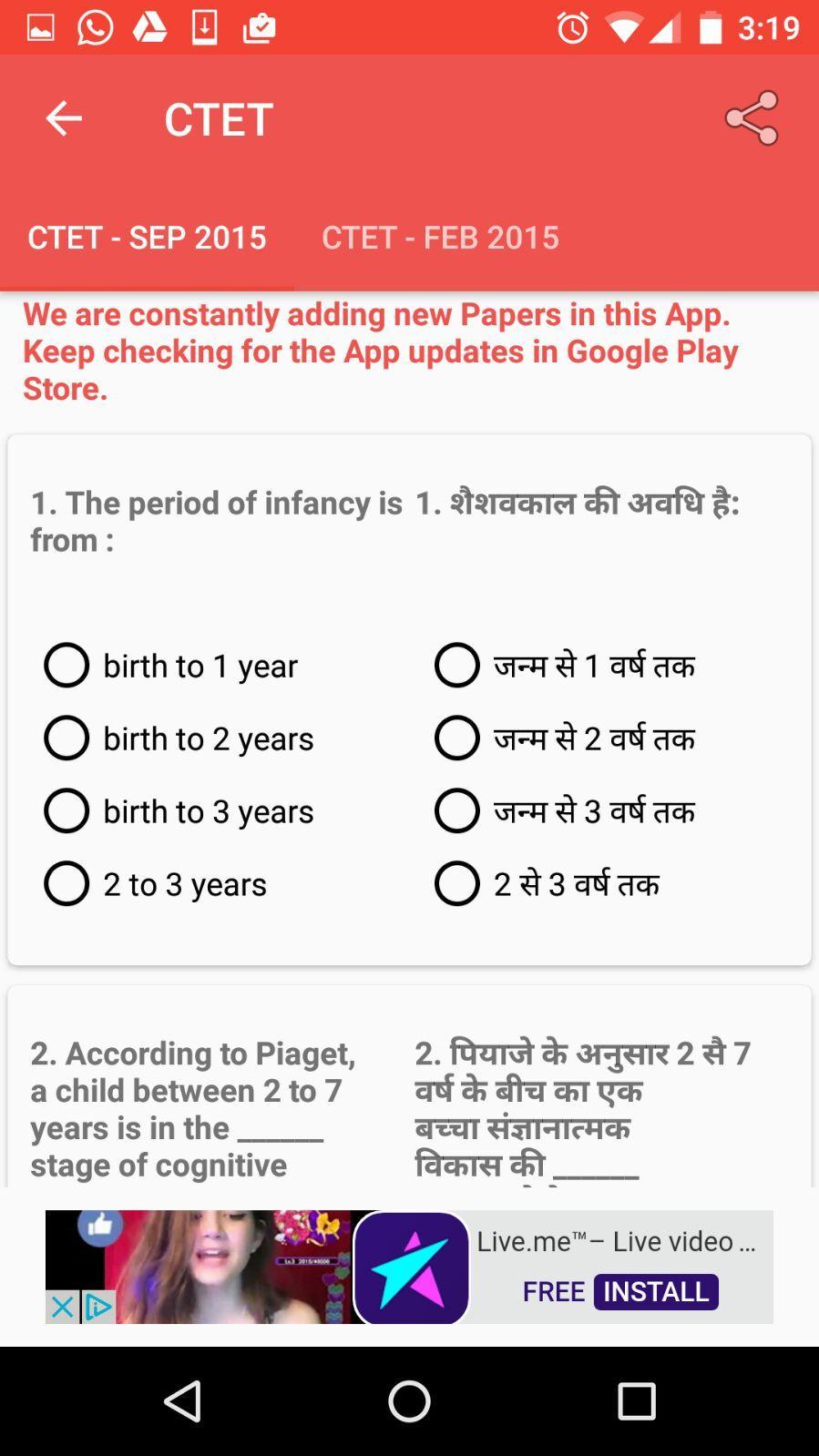Open the recent apps overview
Screen dimensions: 819x1456
(x=636, y=1400)
